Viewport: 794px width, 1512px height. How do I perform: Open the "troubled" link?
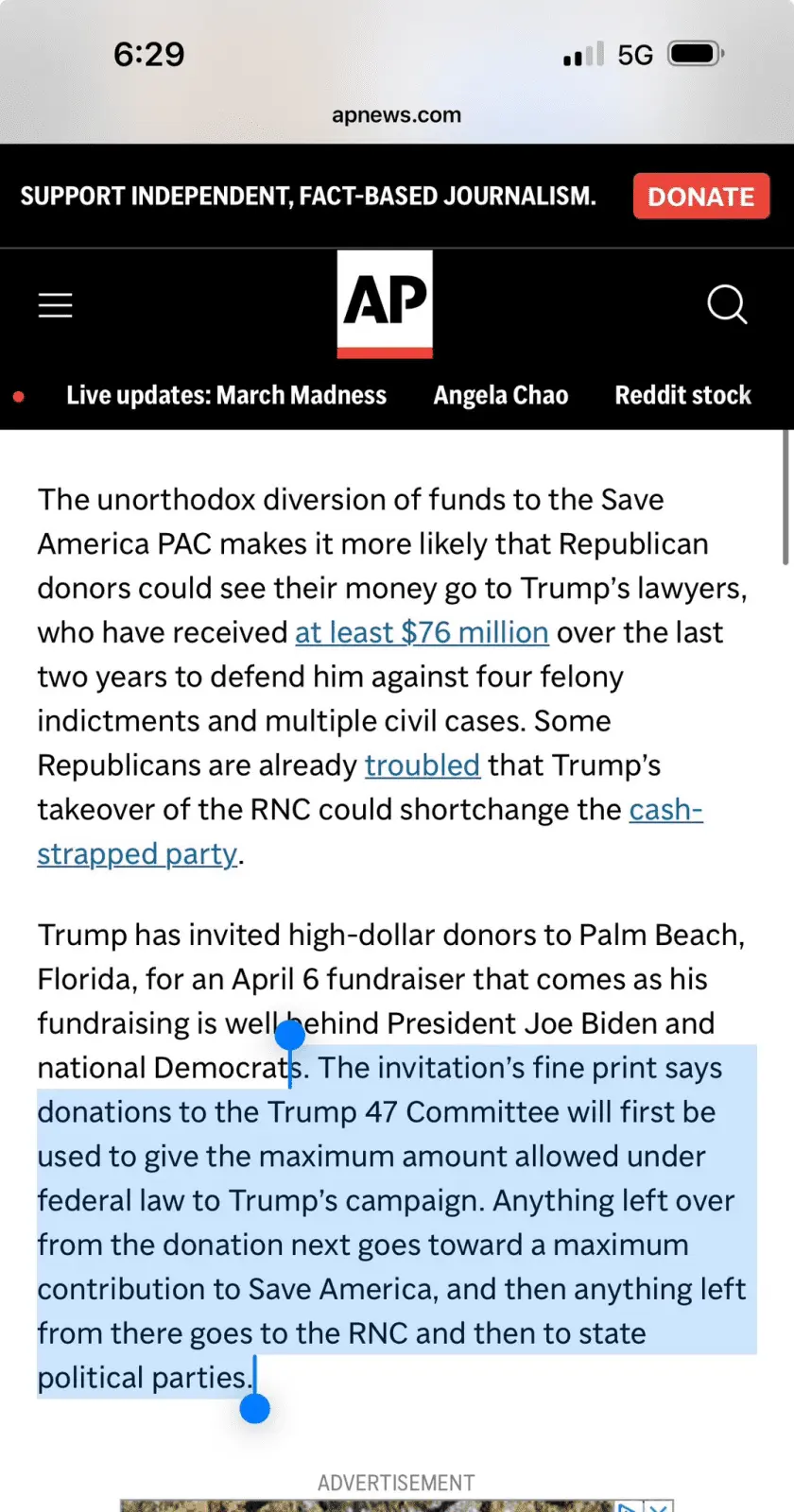pyautogui.click(x=423, y=765)
